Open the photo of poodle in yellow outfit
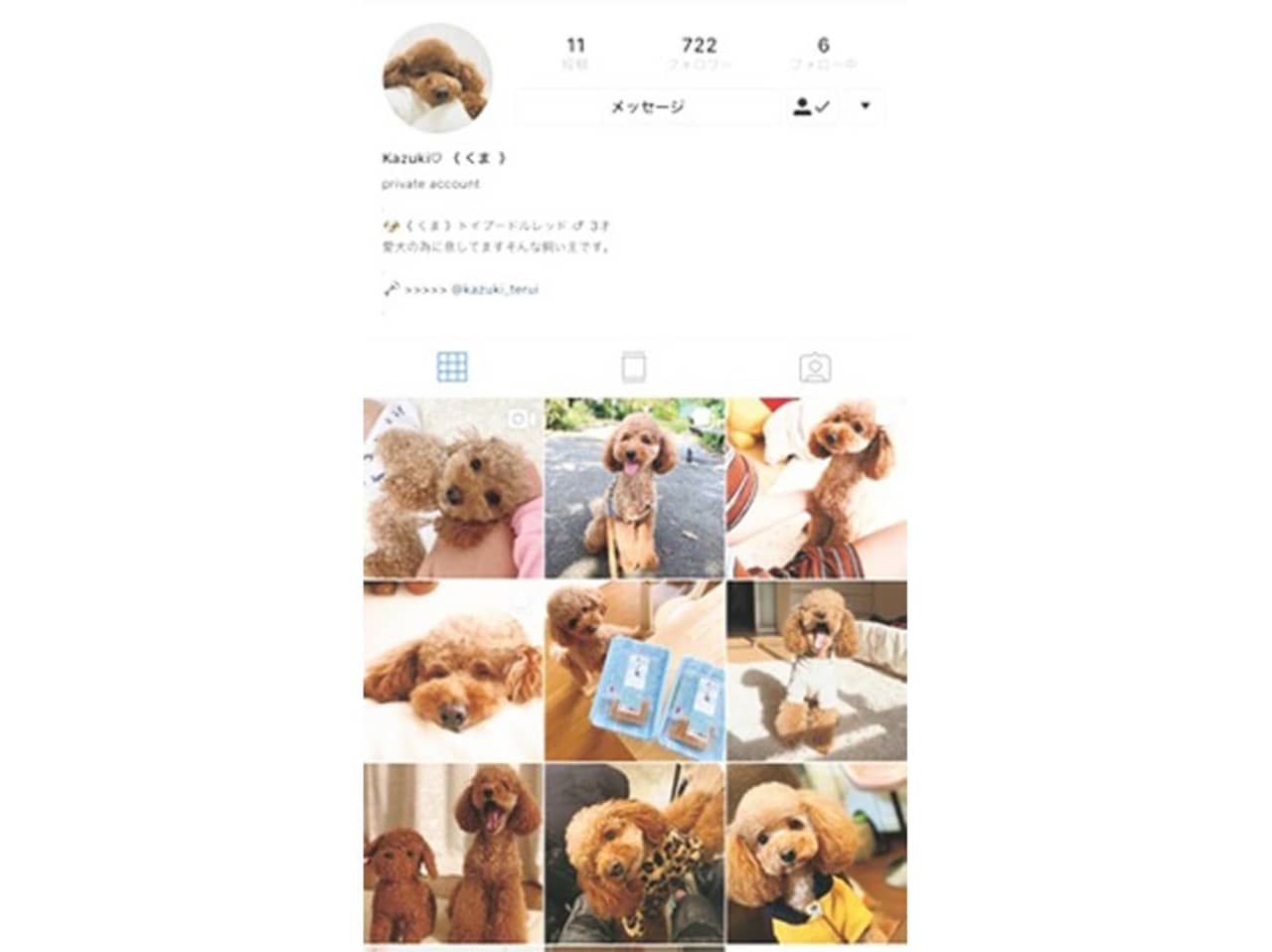The width and height of the screenshot is (1272, 952). pos(817,853)
